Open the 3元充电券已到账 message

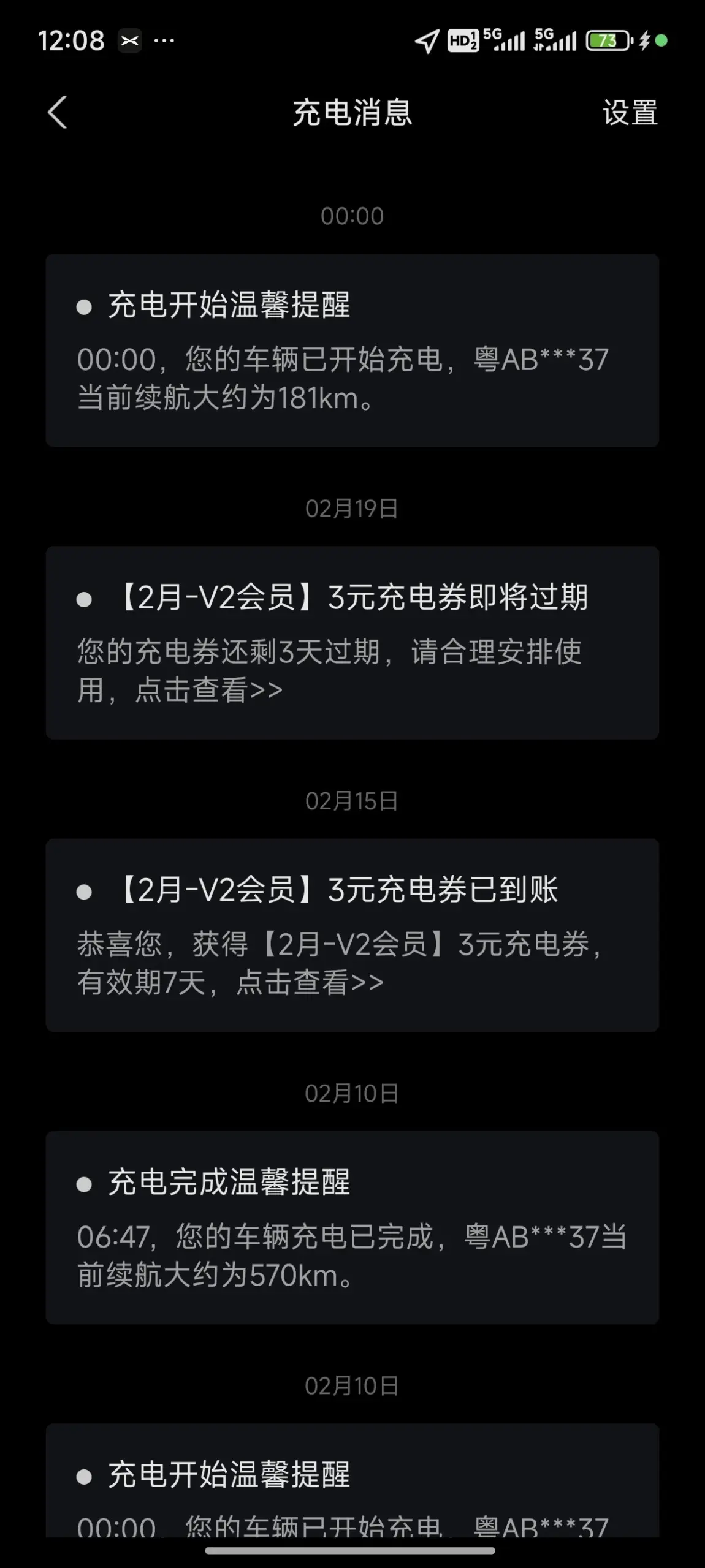(352, 935)
